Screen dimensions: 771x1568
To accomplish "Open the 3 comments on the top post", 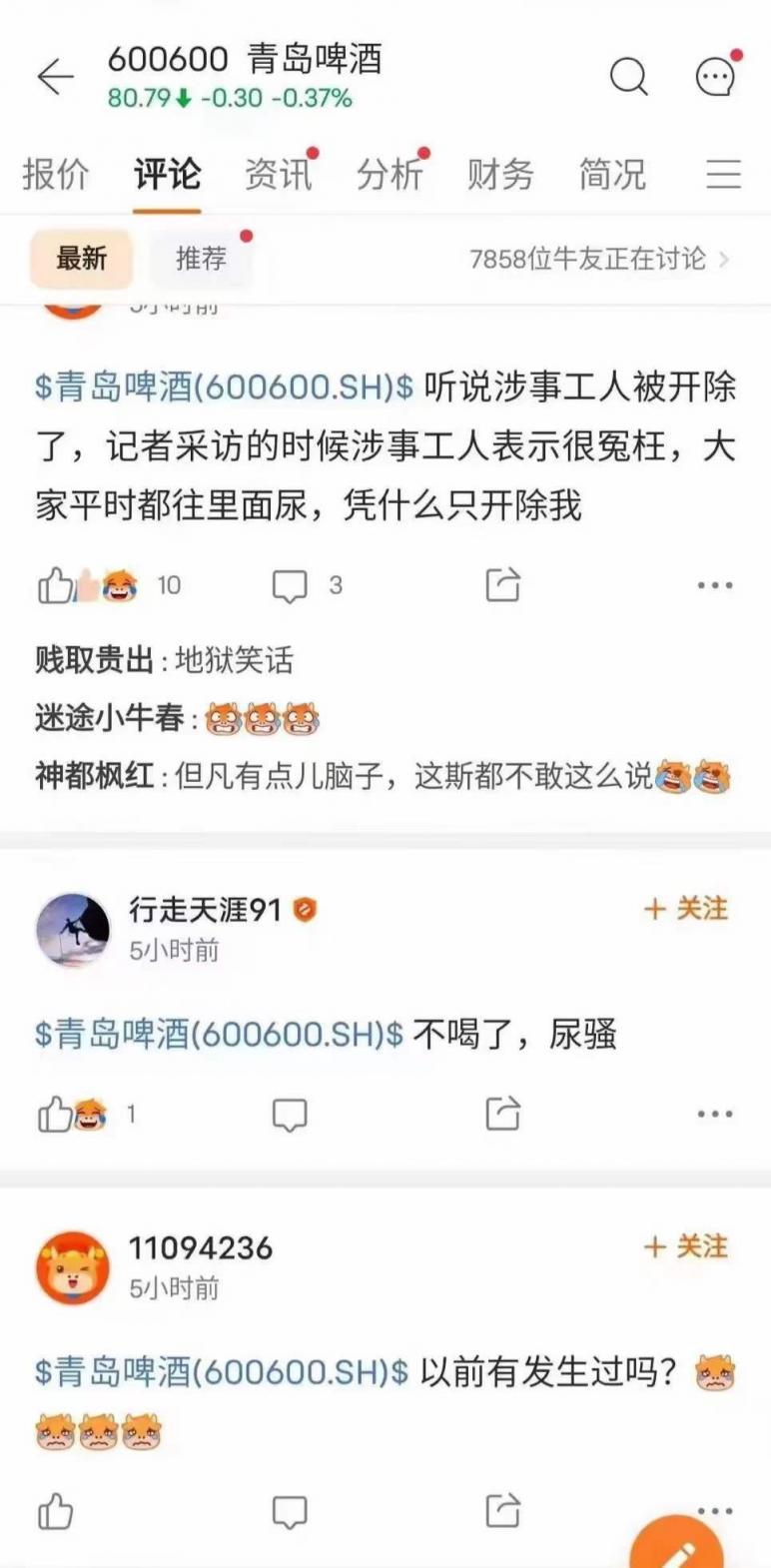I will click(291, 586).
